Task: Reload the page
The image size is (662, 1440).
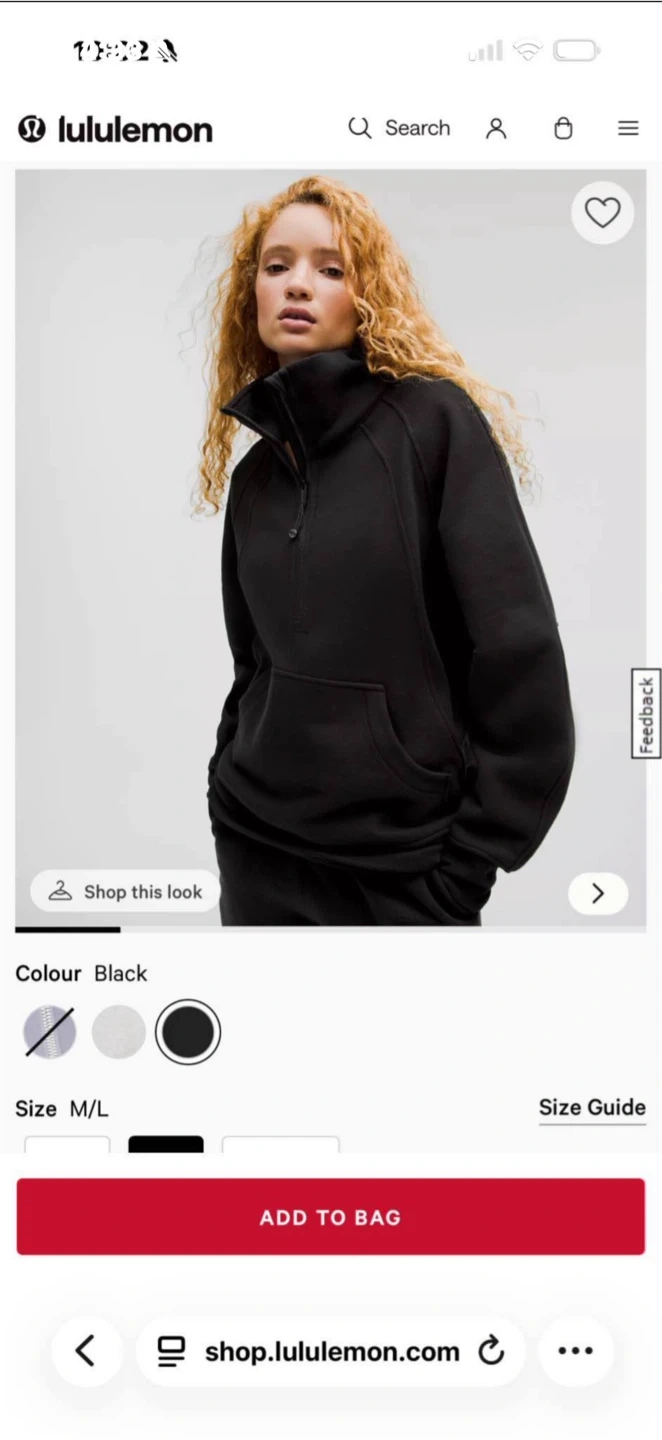Action: tap(491, 1351)
